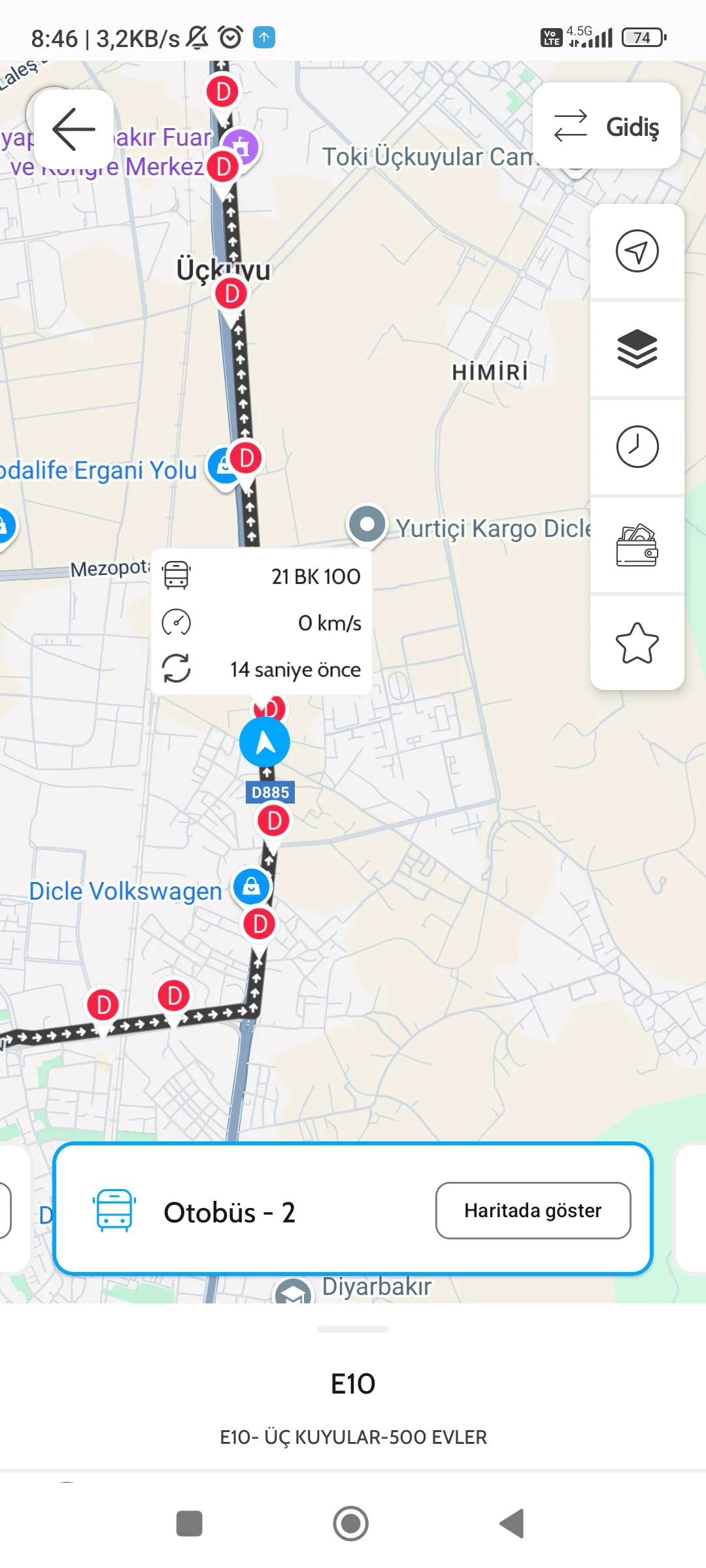Select the Otobüs - 2 card

coord(261,1212)
